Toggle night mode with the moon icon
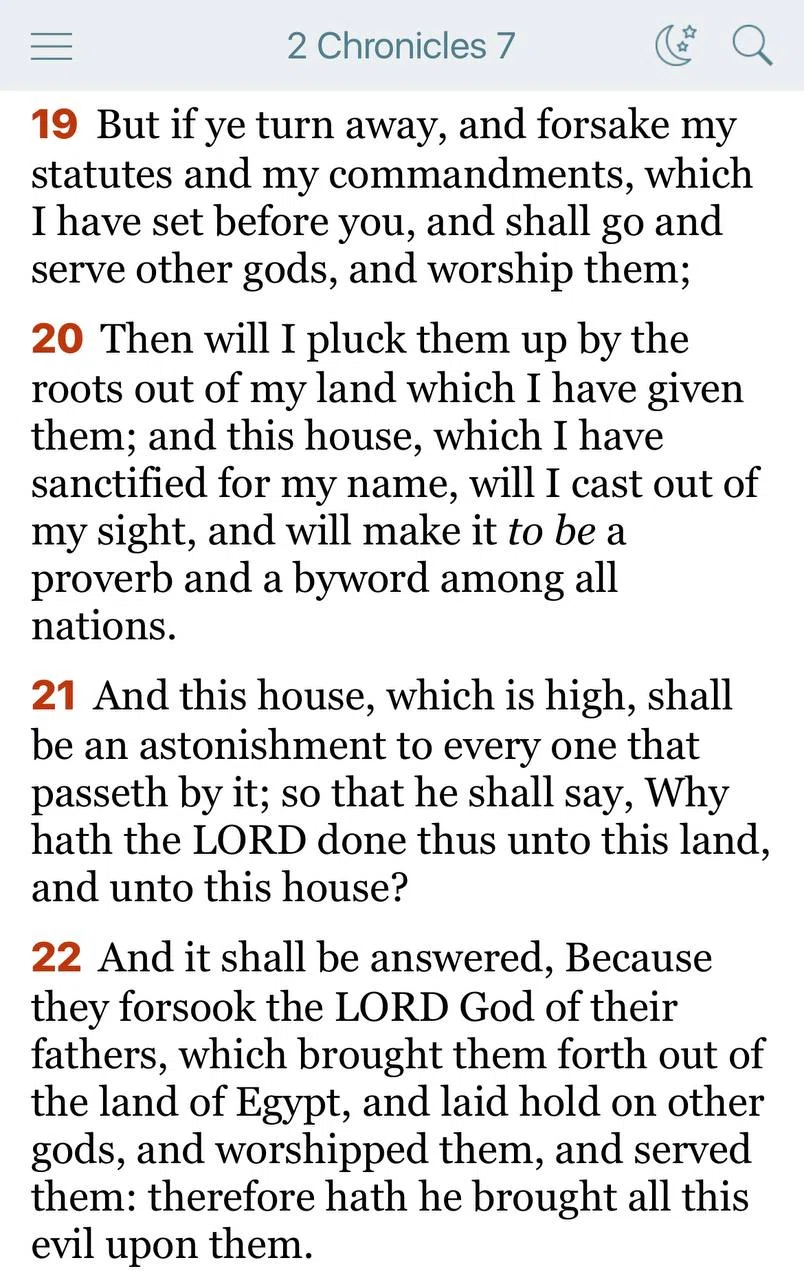804x1280 pixels. coord(676,46)
